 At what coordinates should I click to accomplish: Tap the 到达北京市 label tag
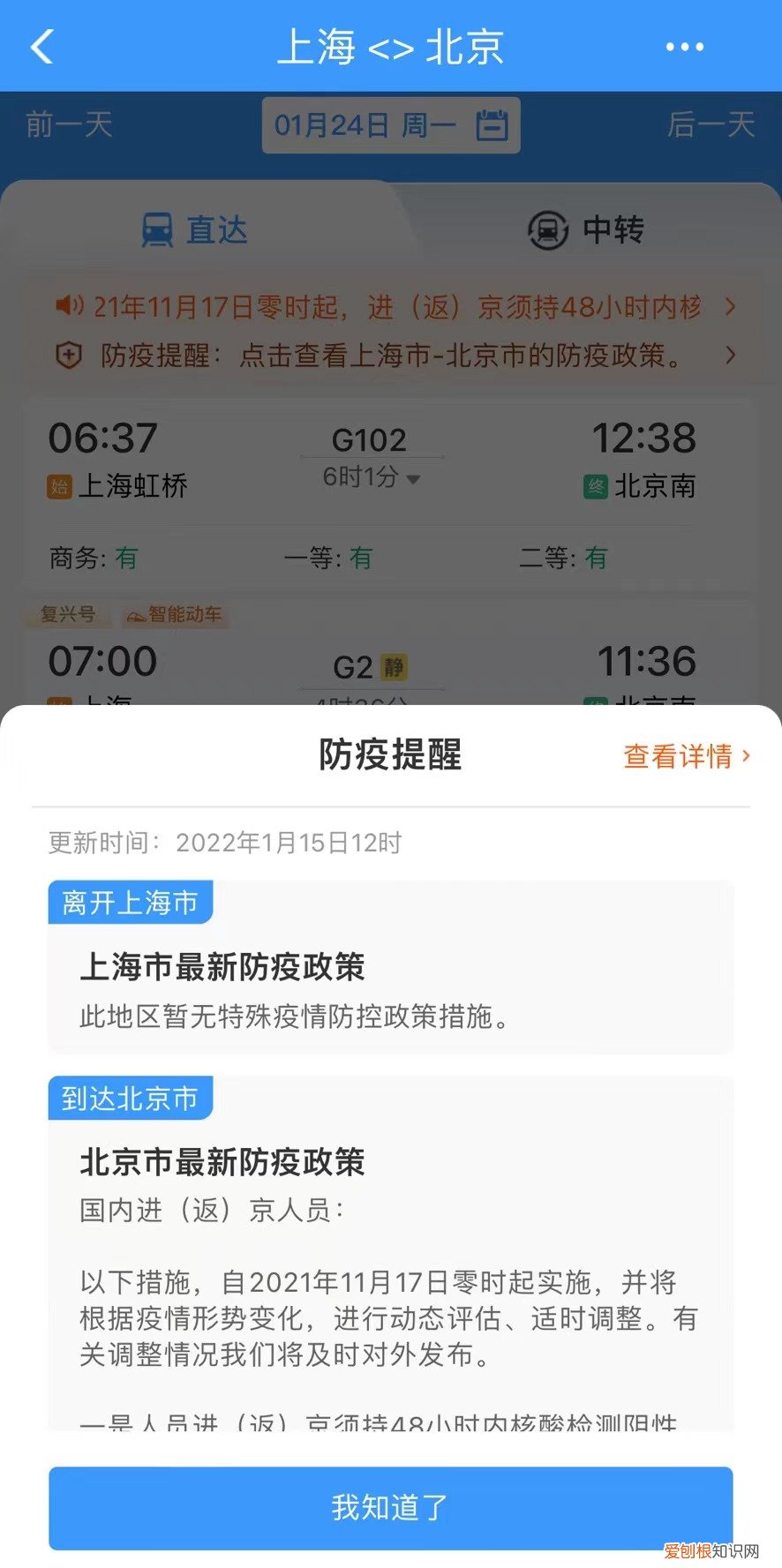tap(130, 1099)
